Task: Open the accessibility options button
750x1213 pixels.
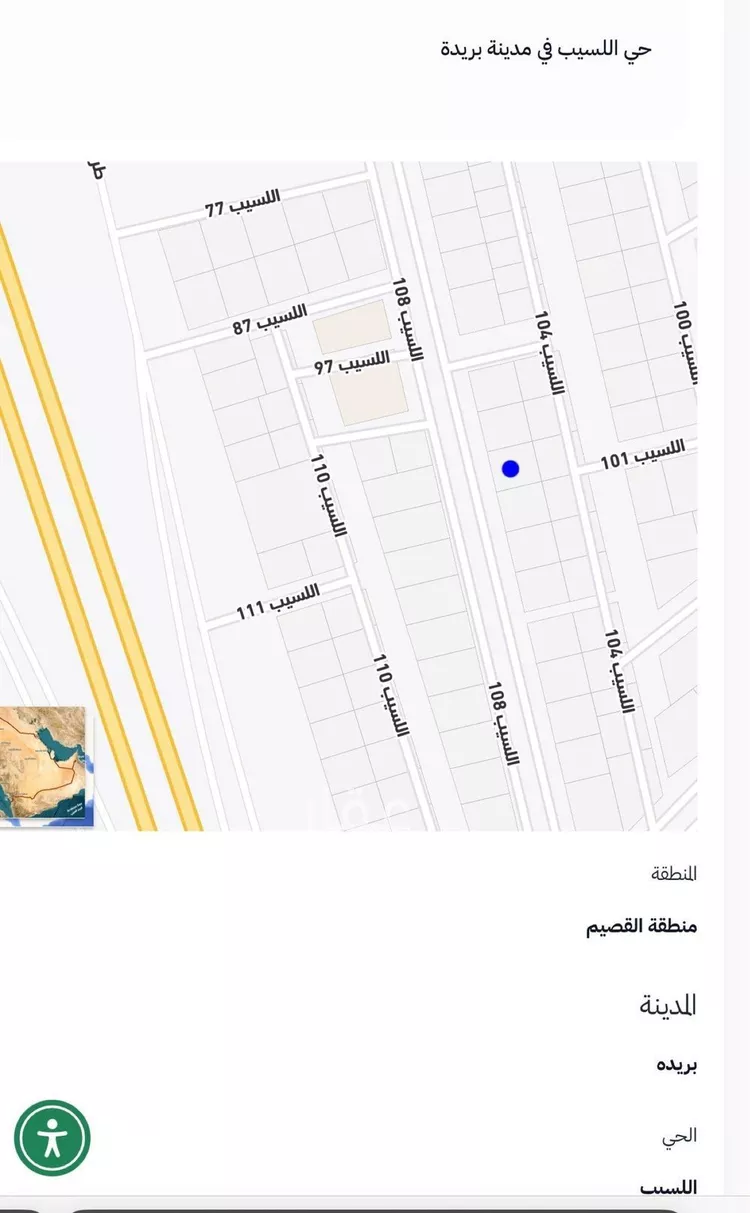Action: click(x=52, y=1138)
